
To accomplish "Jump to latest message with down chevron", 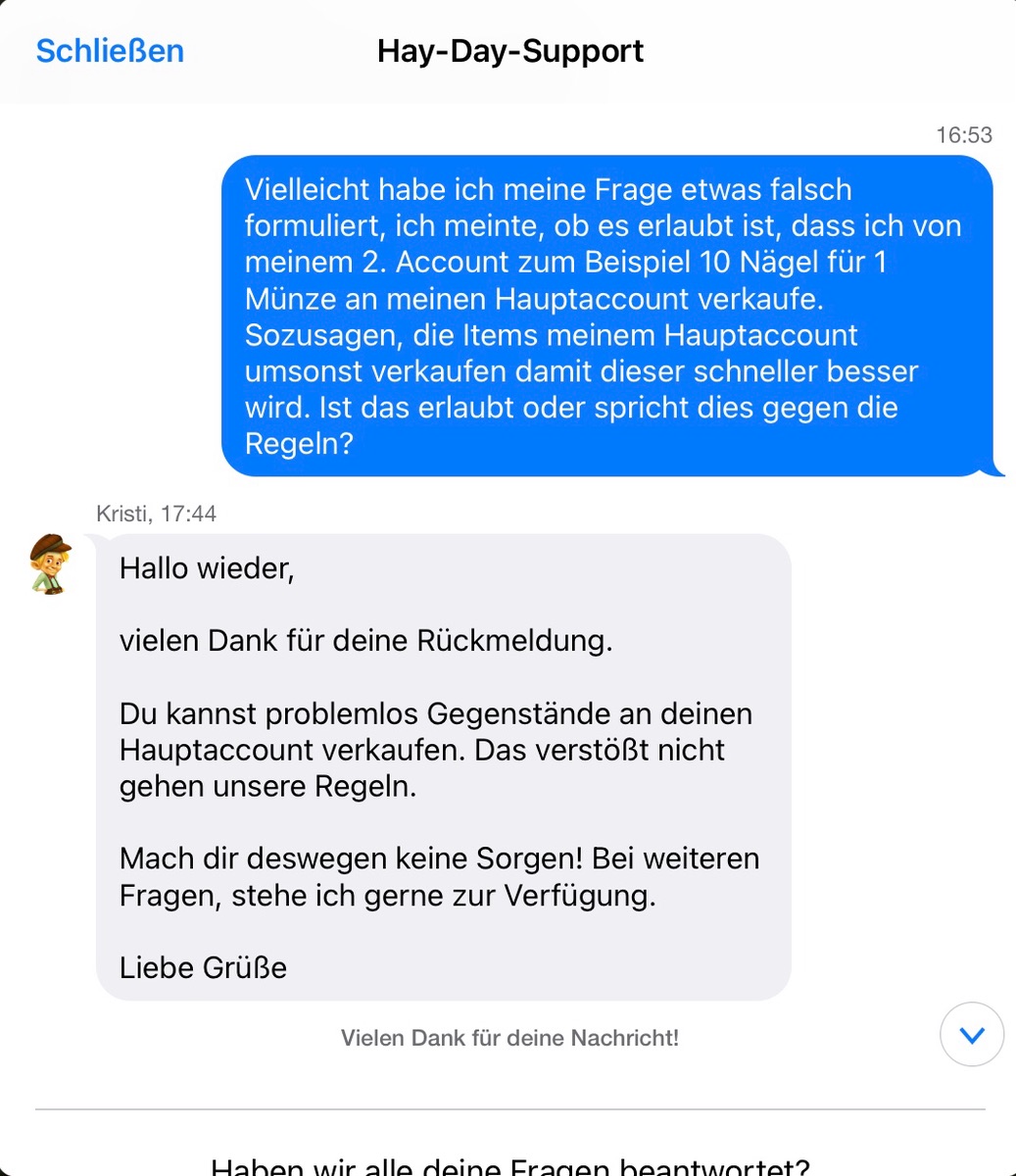I will click(x=971, y=1035).
